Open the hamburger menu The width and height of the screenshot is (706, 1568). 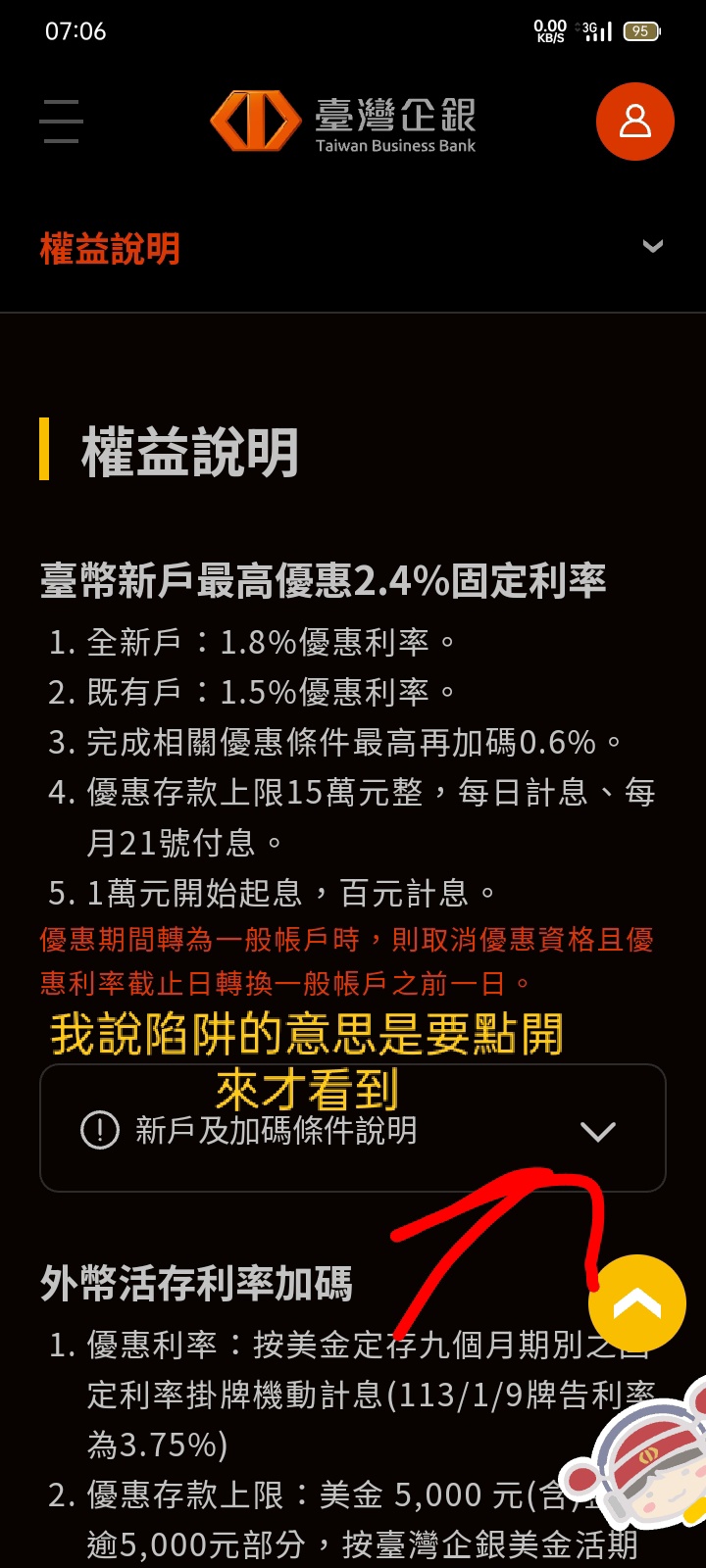click(61, 122)
